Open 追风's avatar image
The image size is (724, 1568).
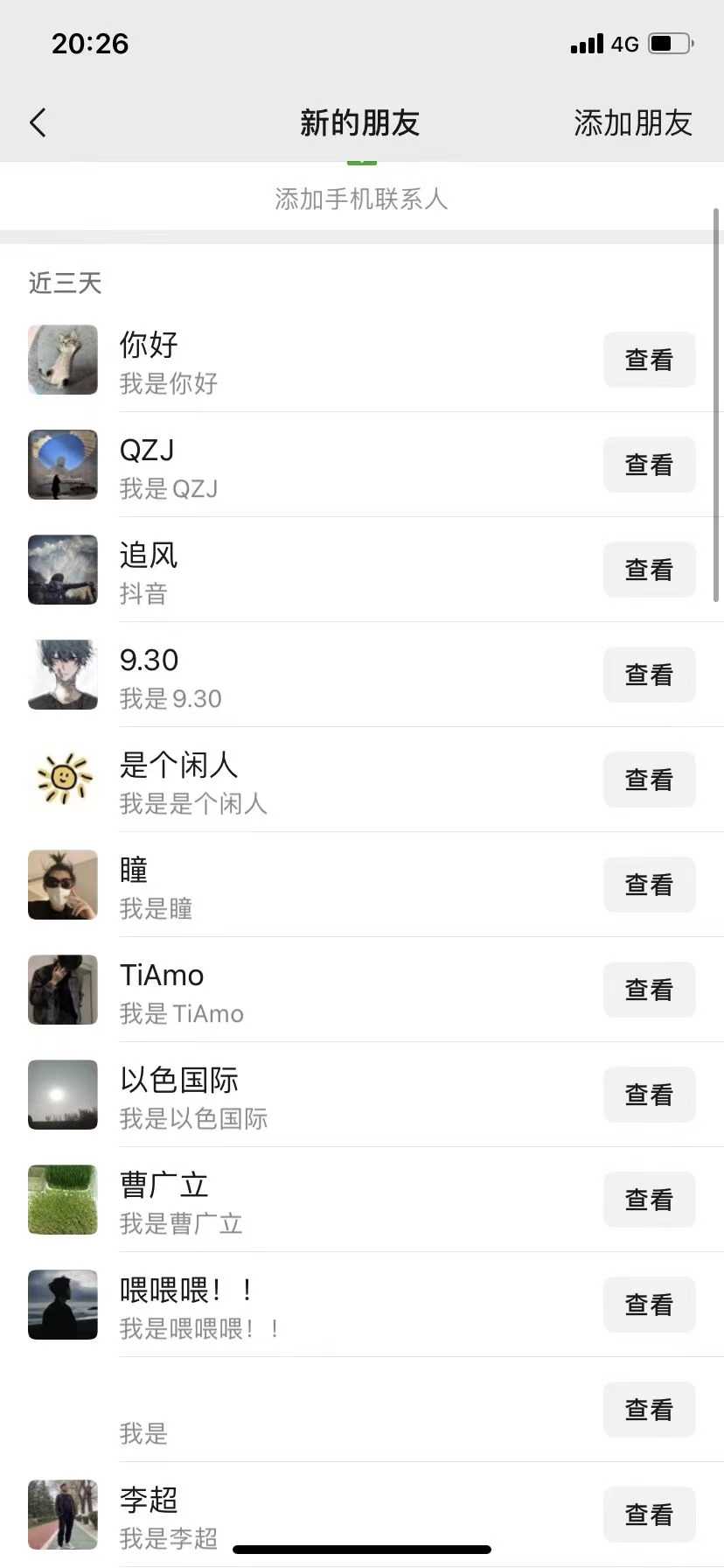pos(62,570)
